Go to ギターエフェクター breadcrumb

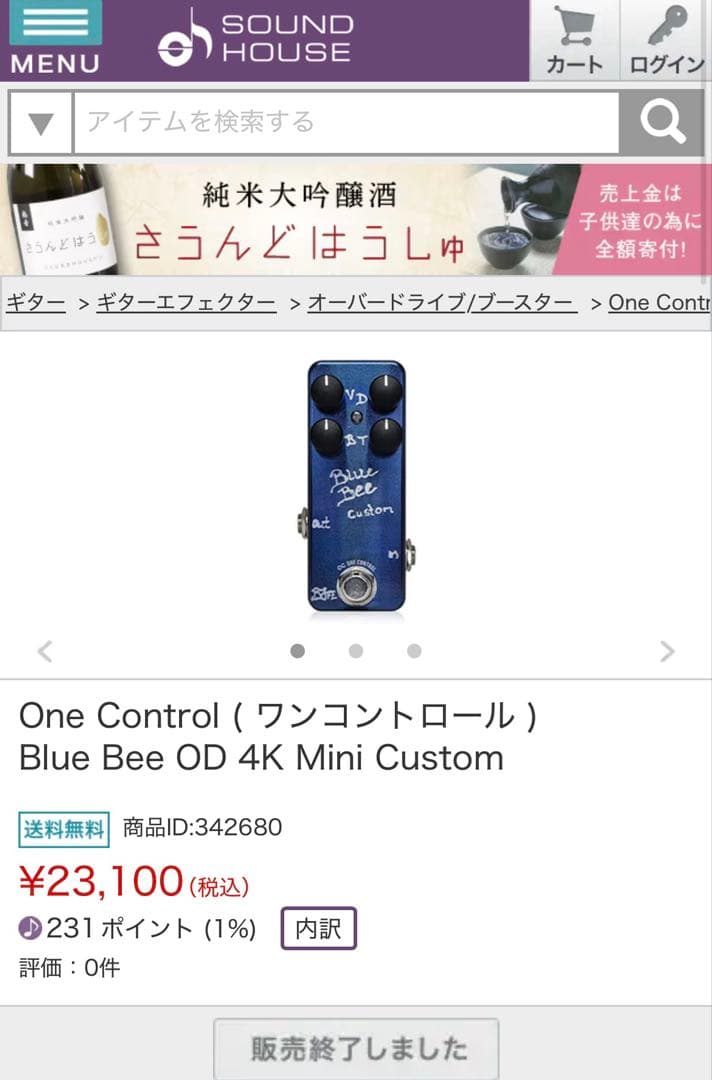186,303
